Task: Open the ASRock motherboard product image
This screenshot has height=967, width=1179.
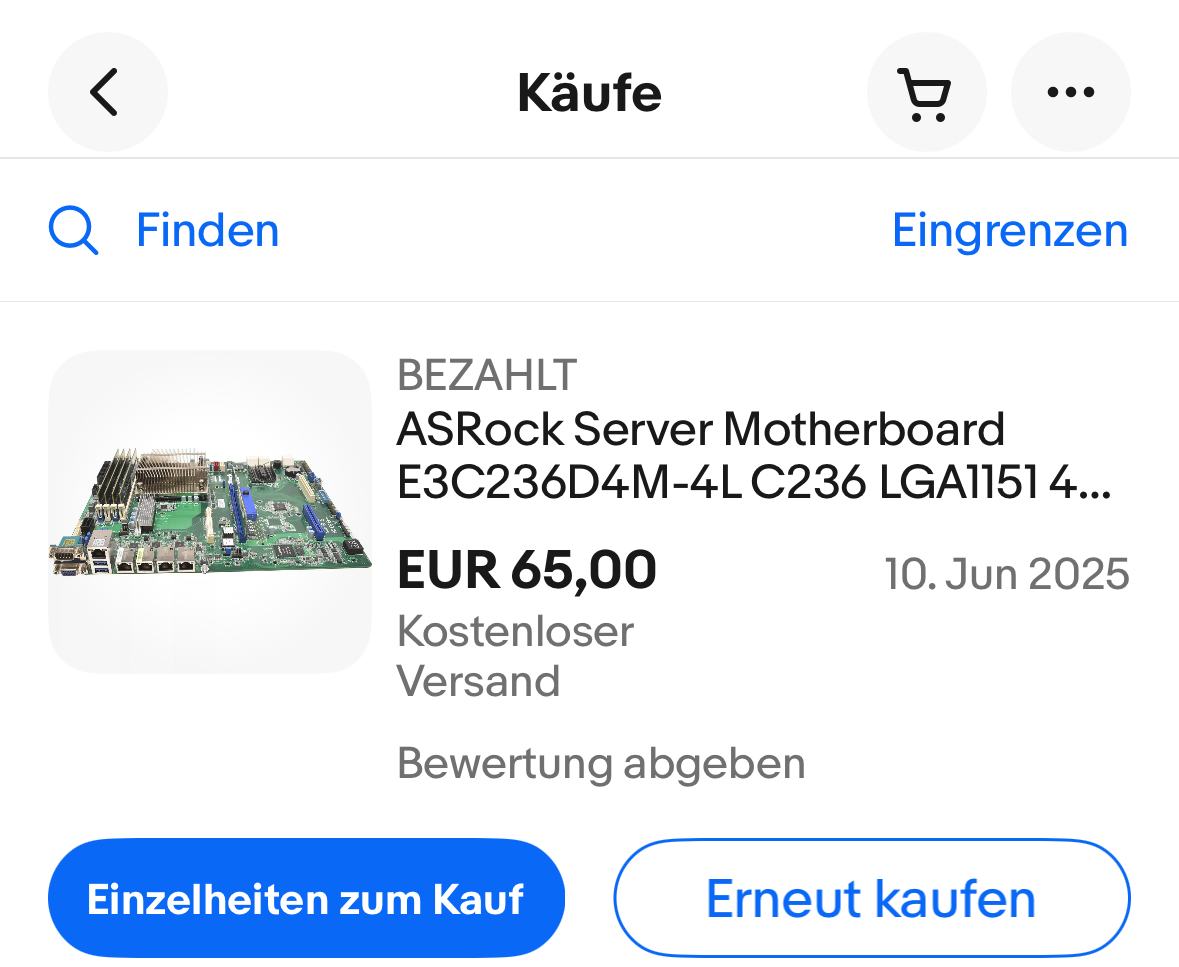Action: (210, 512)
